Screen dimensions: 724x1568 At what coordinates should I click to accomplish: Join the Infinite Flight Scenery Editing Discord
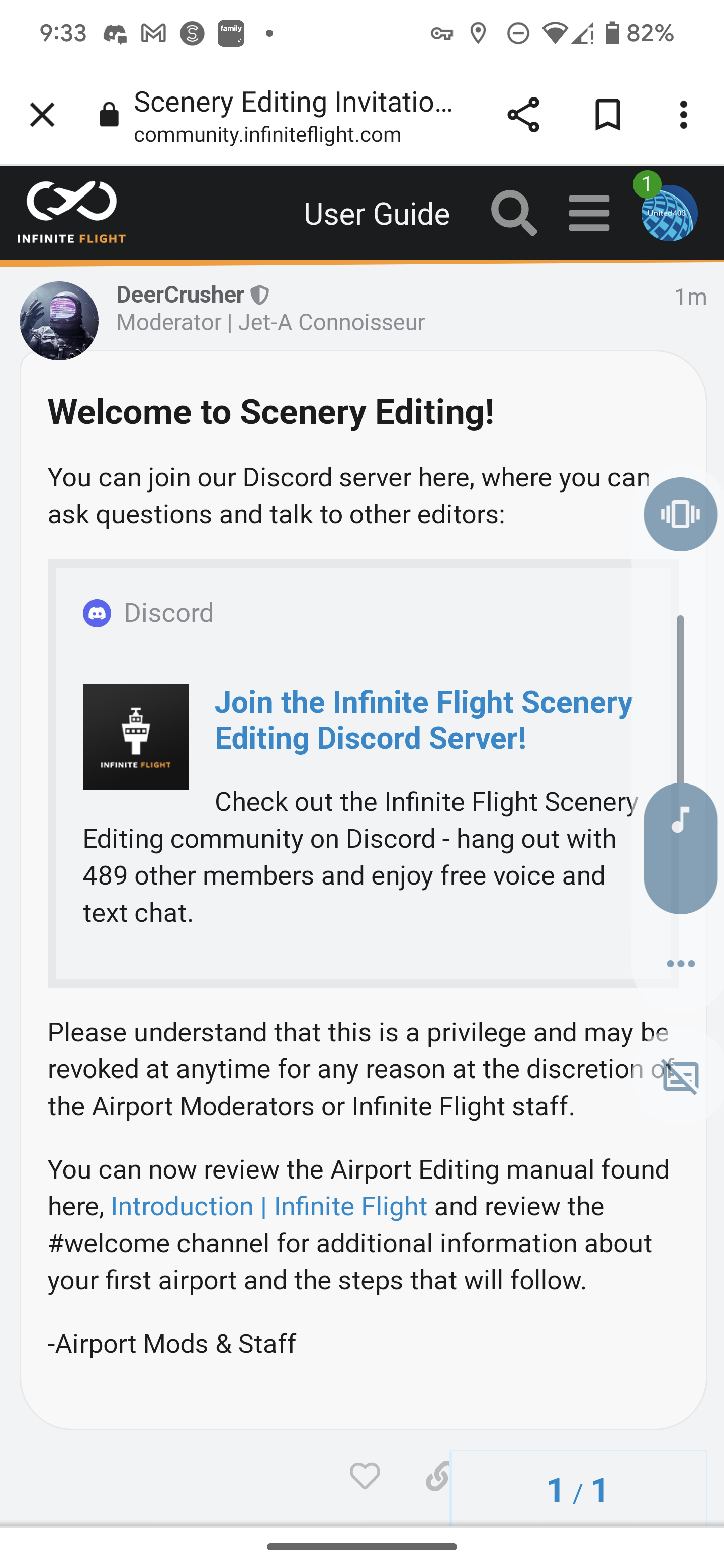pos(423,720)
